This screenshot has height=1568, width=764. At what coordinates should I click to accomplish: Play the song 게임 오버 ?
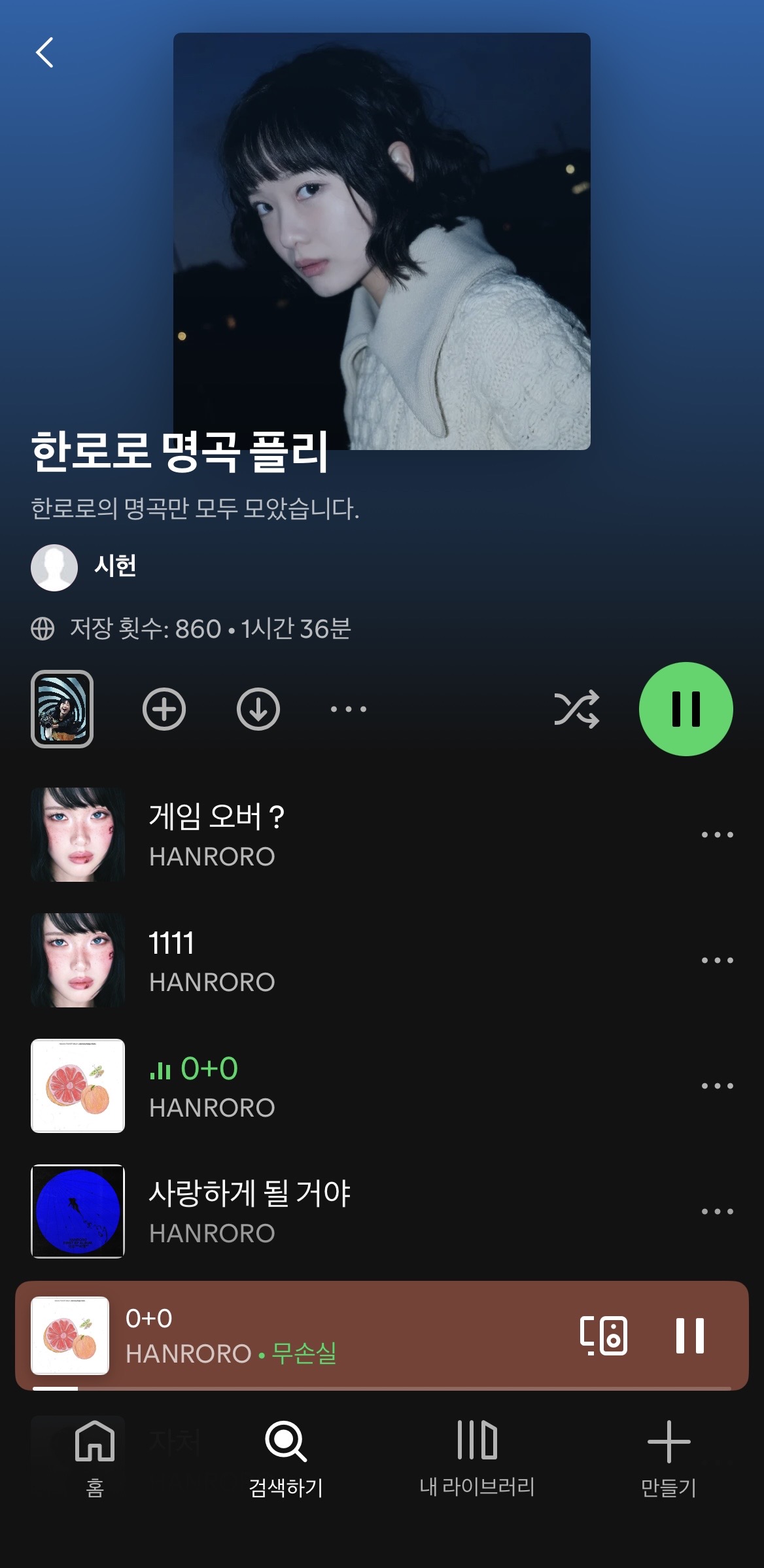pos(353,835)
